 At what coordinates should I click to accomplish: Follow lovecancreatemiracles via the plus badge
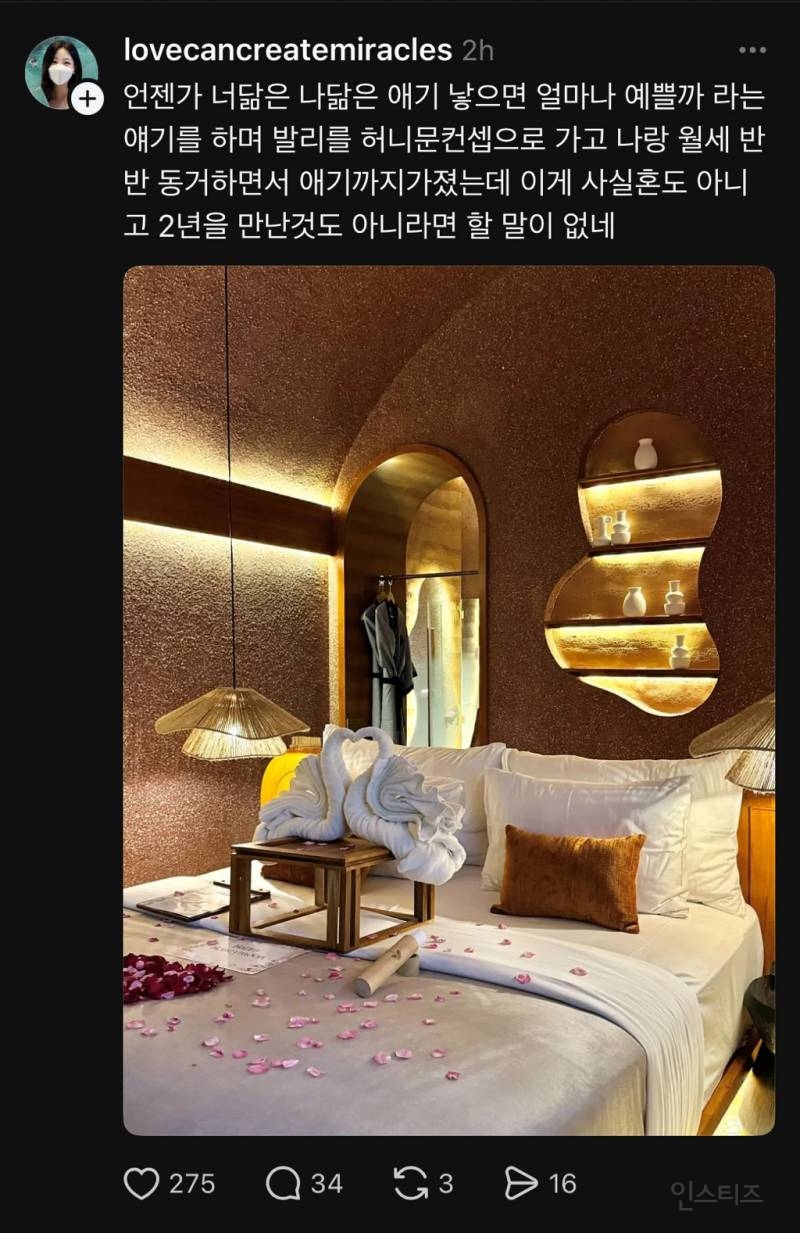88,98
